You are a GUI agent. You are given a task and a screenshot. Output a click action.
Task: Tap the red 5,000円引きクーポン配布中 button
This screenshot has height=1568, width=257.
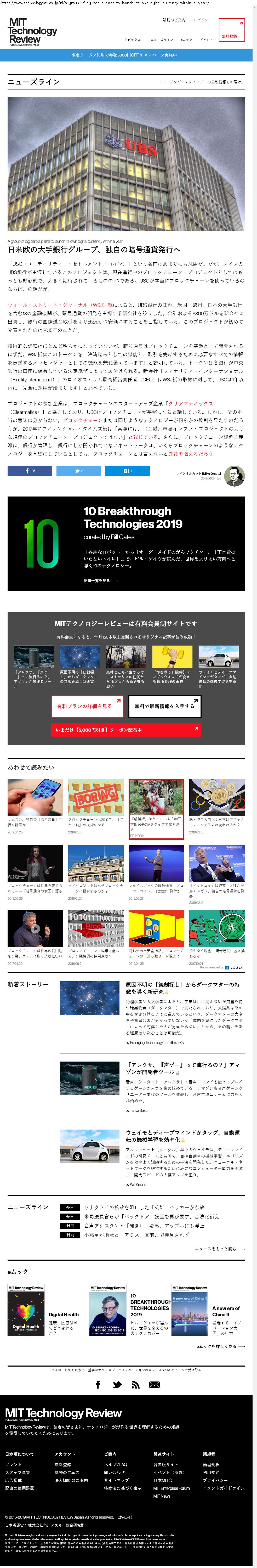pyautogui.click(x=125, y=729)
